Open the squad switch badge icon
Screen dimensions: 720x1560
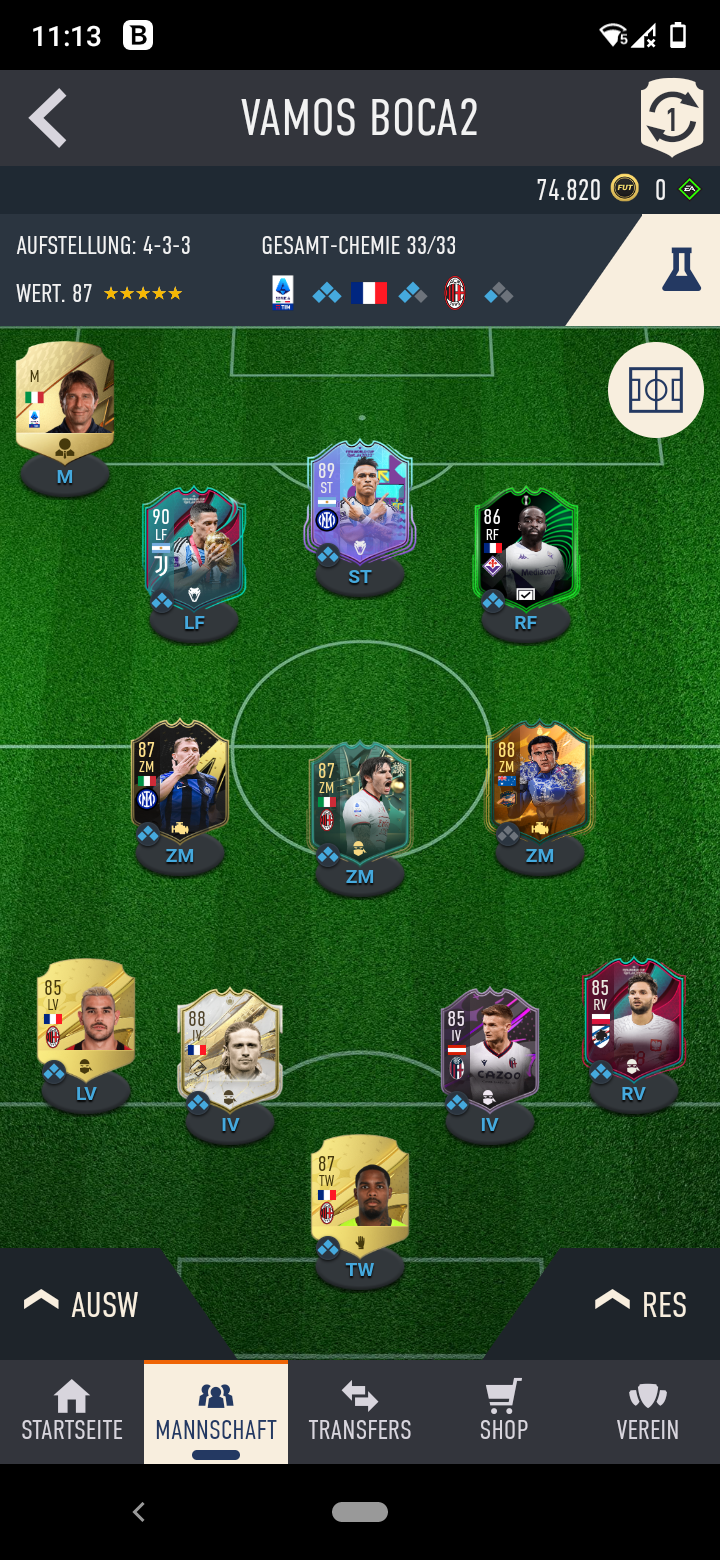coord(672,118)
